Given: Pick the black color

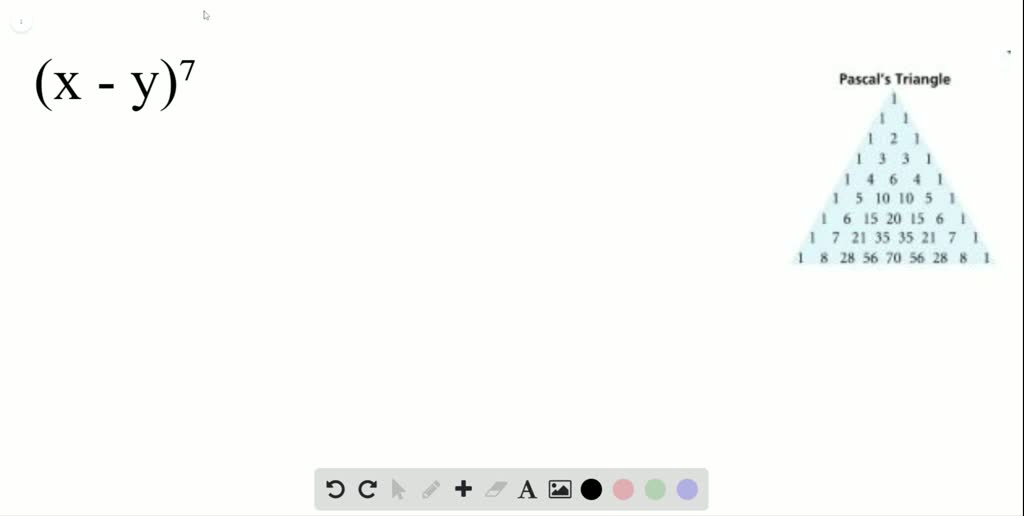Looking at the screenshot, I should 592,489.
